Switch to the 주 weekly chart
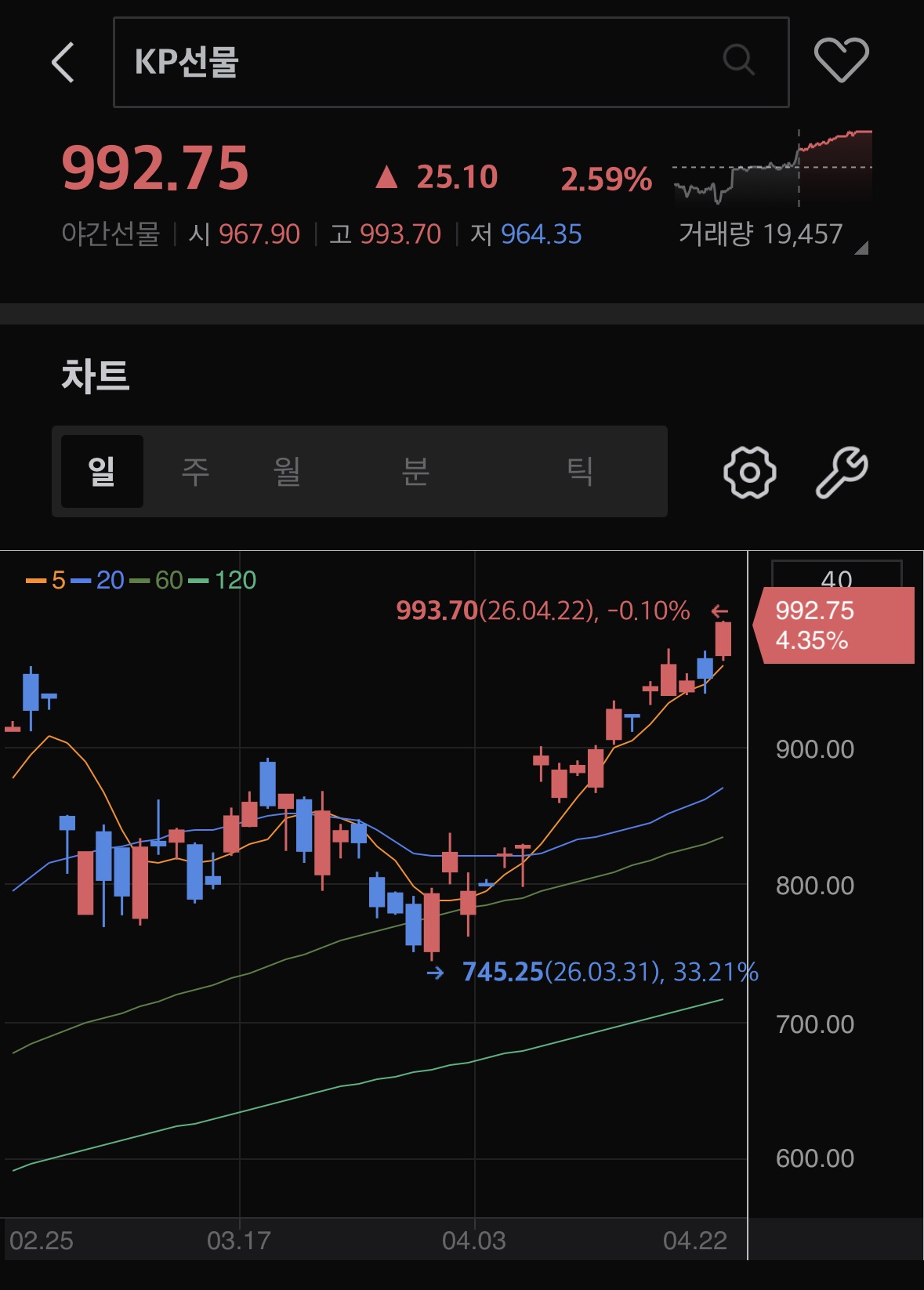Screen dimensions: 924x1290 195,472
